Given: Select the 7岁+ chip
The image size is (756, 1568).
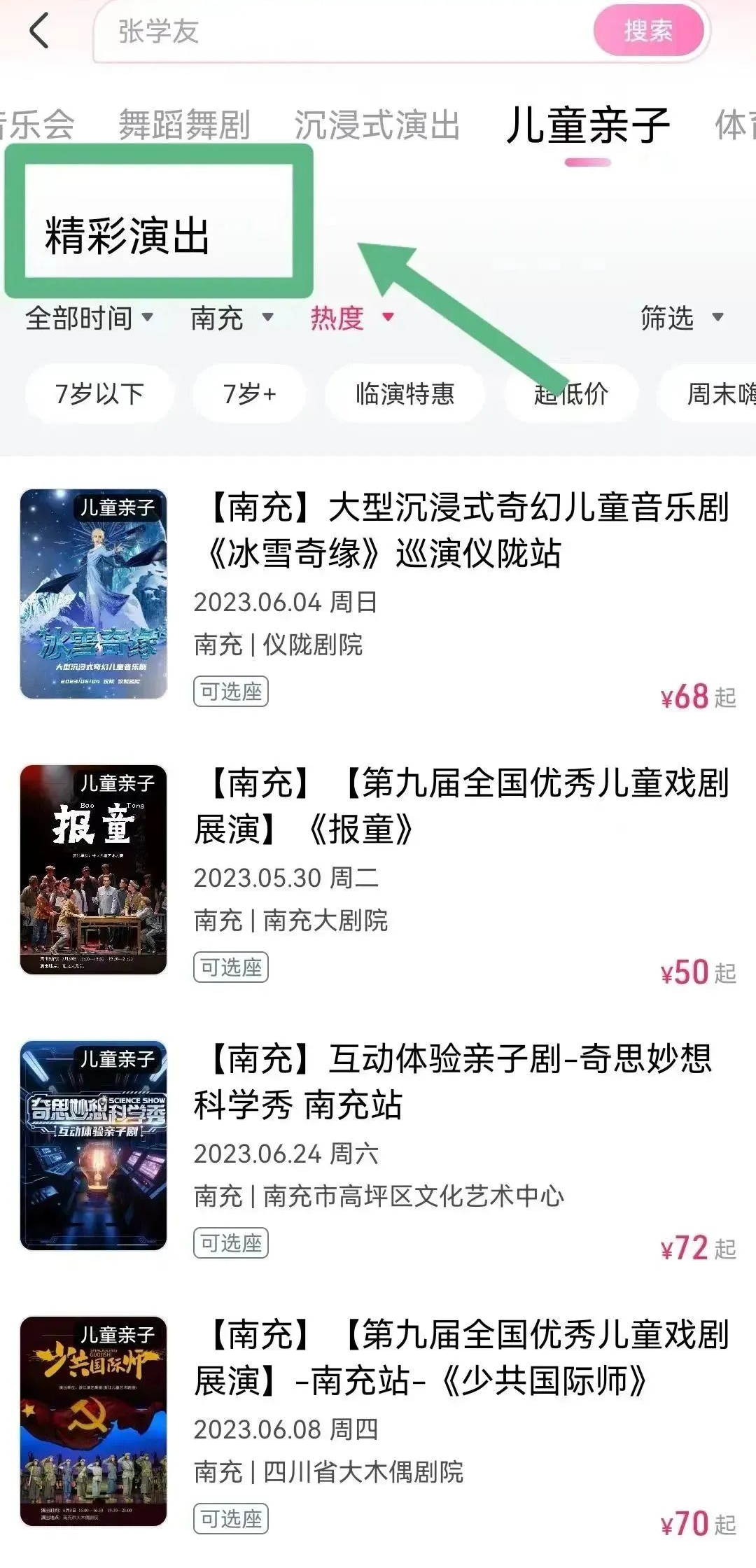Looking at the screenshot, I should click(x=249, y=393).
